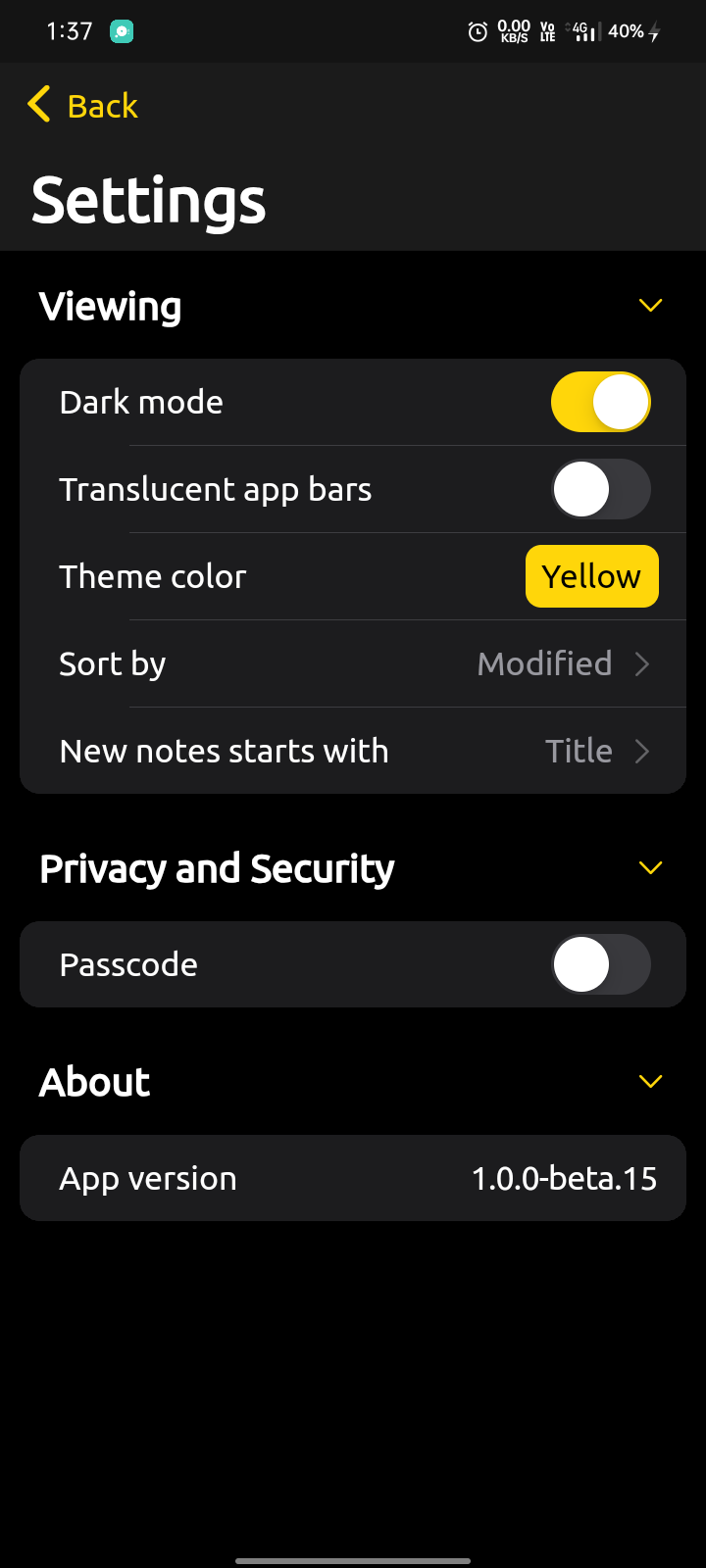706x1568 pixels.
Task: Turn on the Passcode toggle
Action: tap(601, 963)
